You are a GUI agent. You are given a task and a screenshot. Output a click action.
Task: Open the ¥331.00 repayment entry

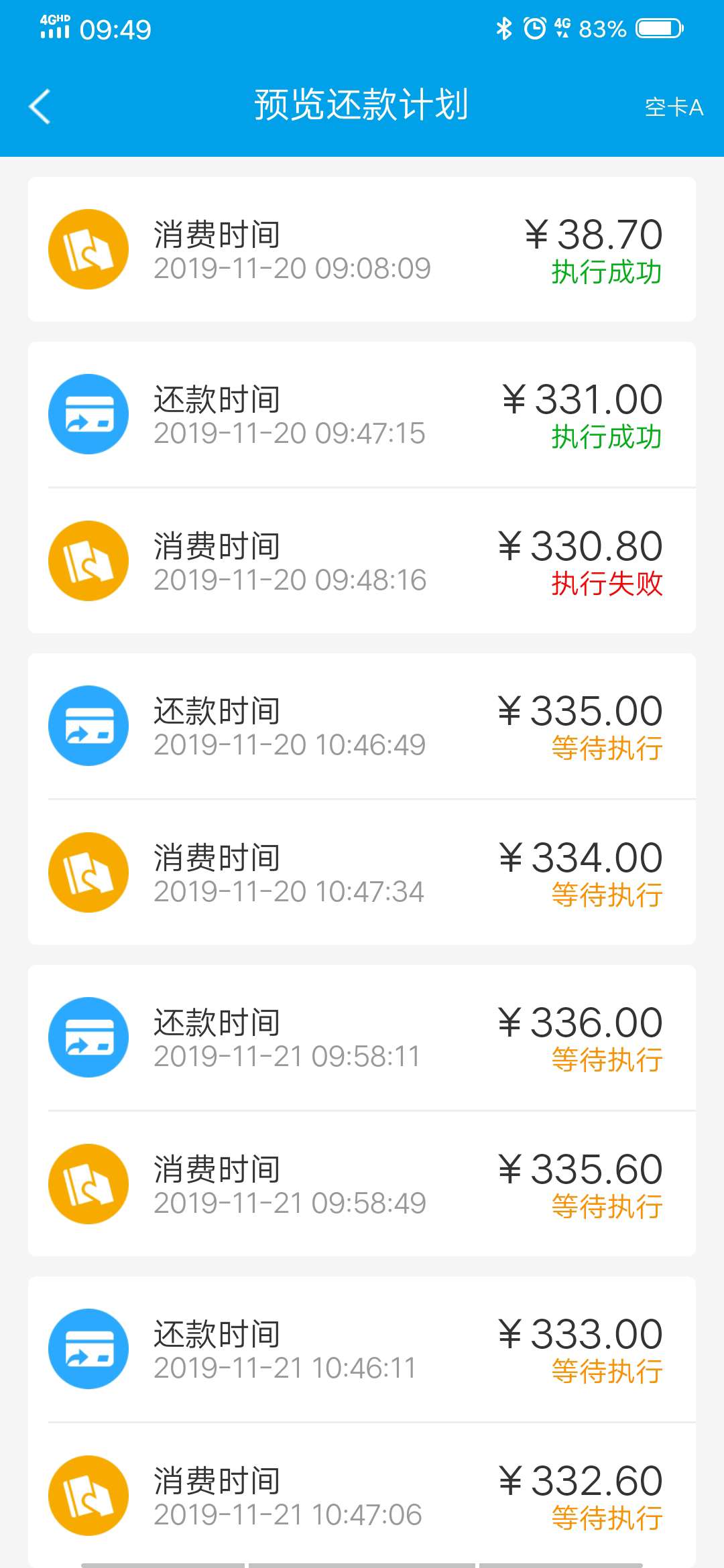click(362, 414)
